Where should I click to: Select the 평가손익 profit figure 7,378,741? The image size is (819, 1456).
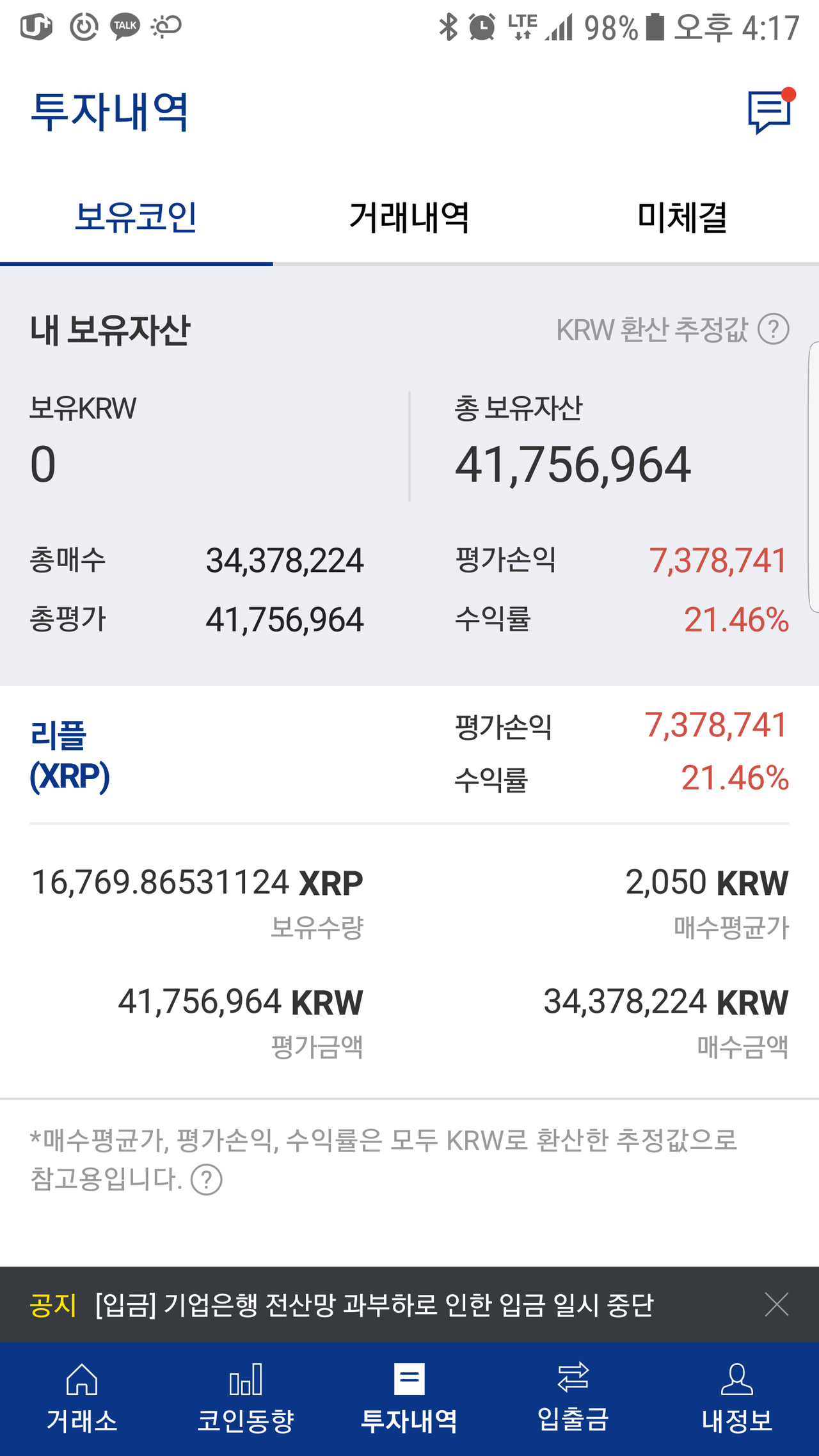point(718,562)
